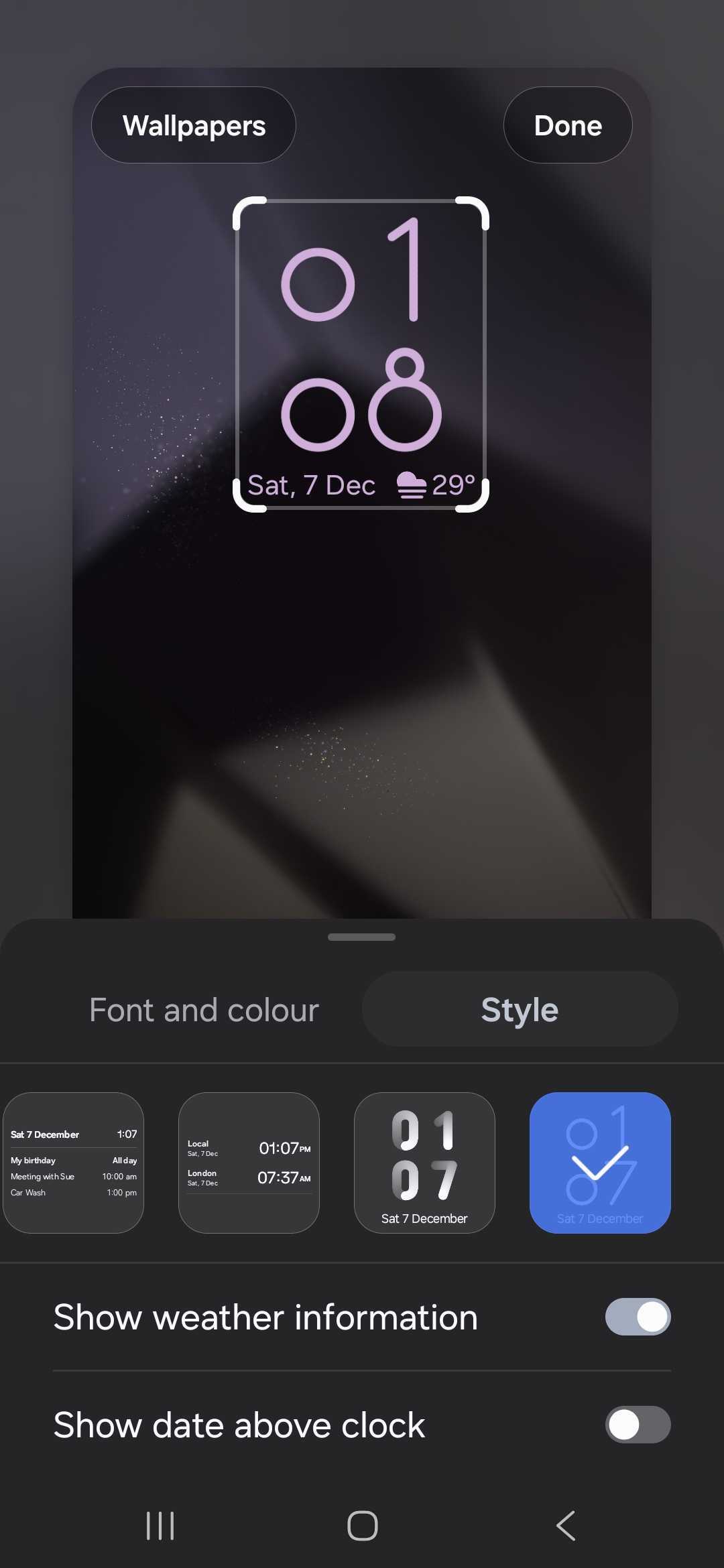This screenshot has height=1568, width=724.
Task: Open recent apps from navigation bar
Action: [x=160, y=1526]
